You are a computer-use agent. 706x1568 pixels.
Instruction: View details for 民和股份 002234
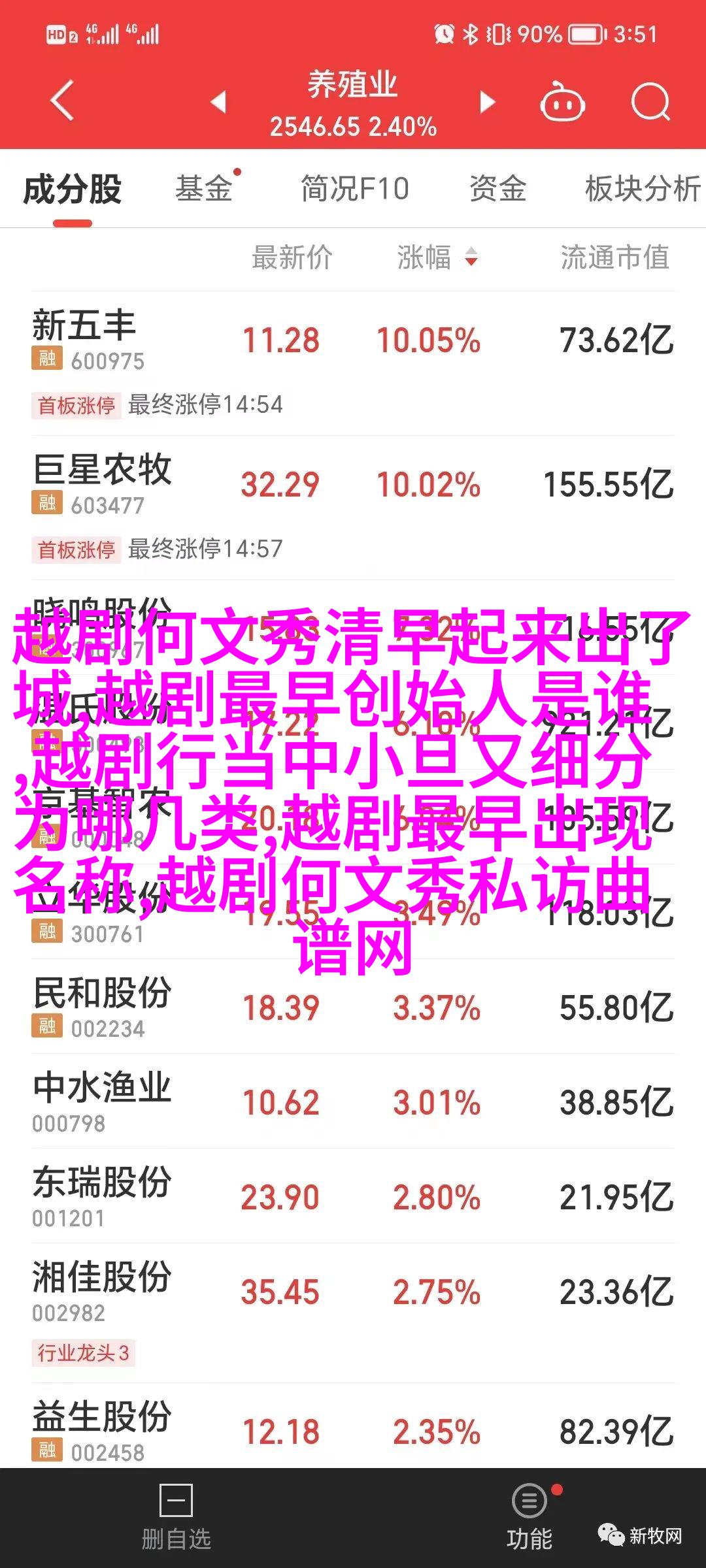click(x=353, y=1007)
